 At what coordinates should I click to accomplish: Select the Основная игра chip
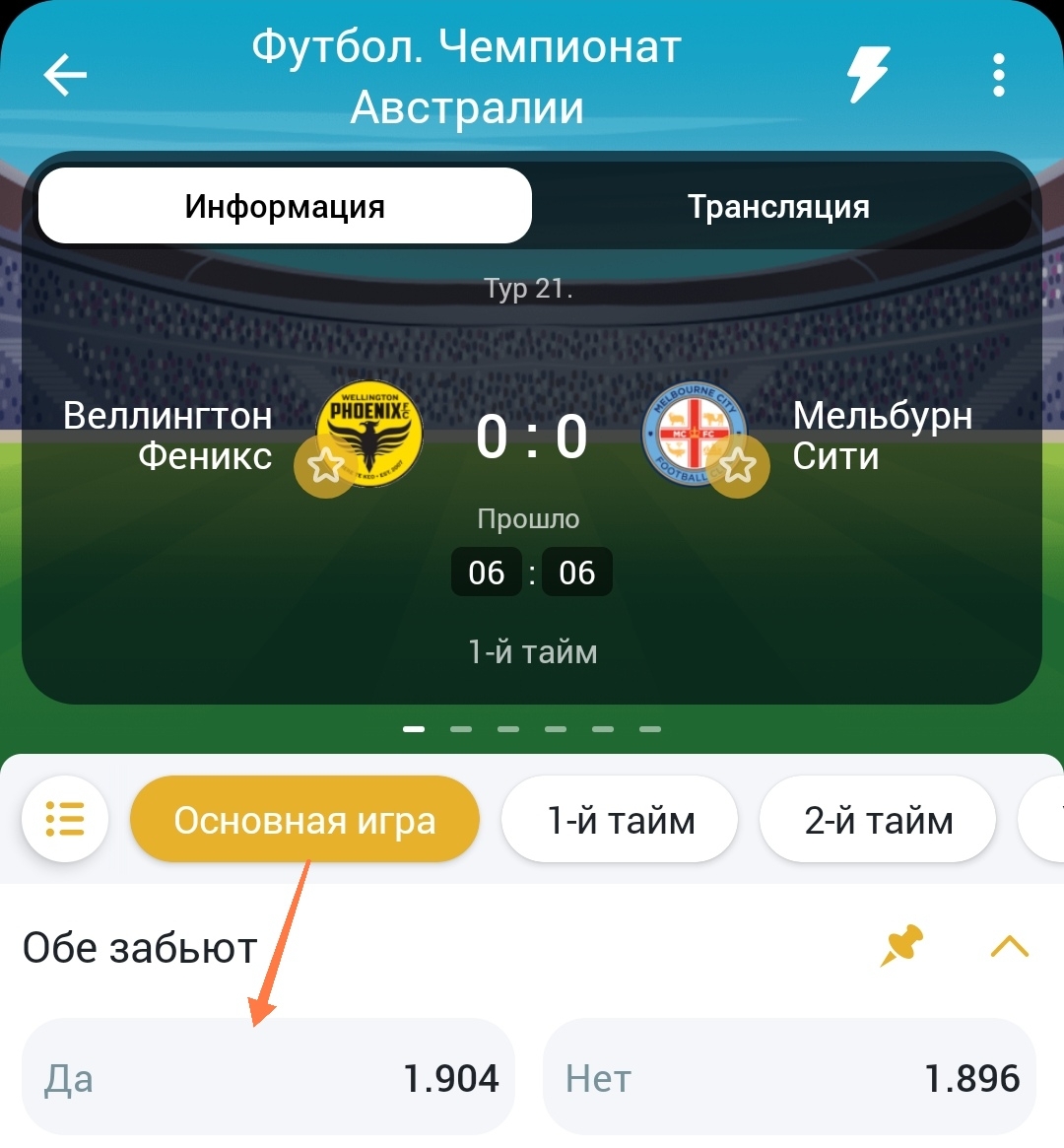tap(304, 820)
